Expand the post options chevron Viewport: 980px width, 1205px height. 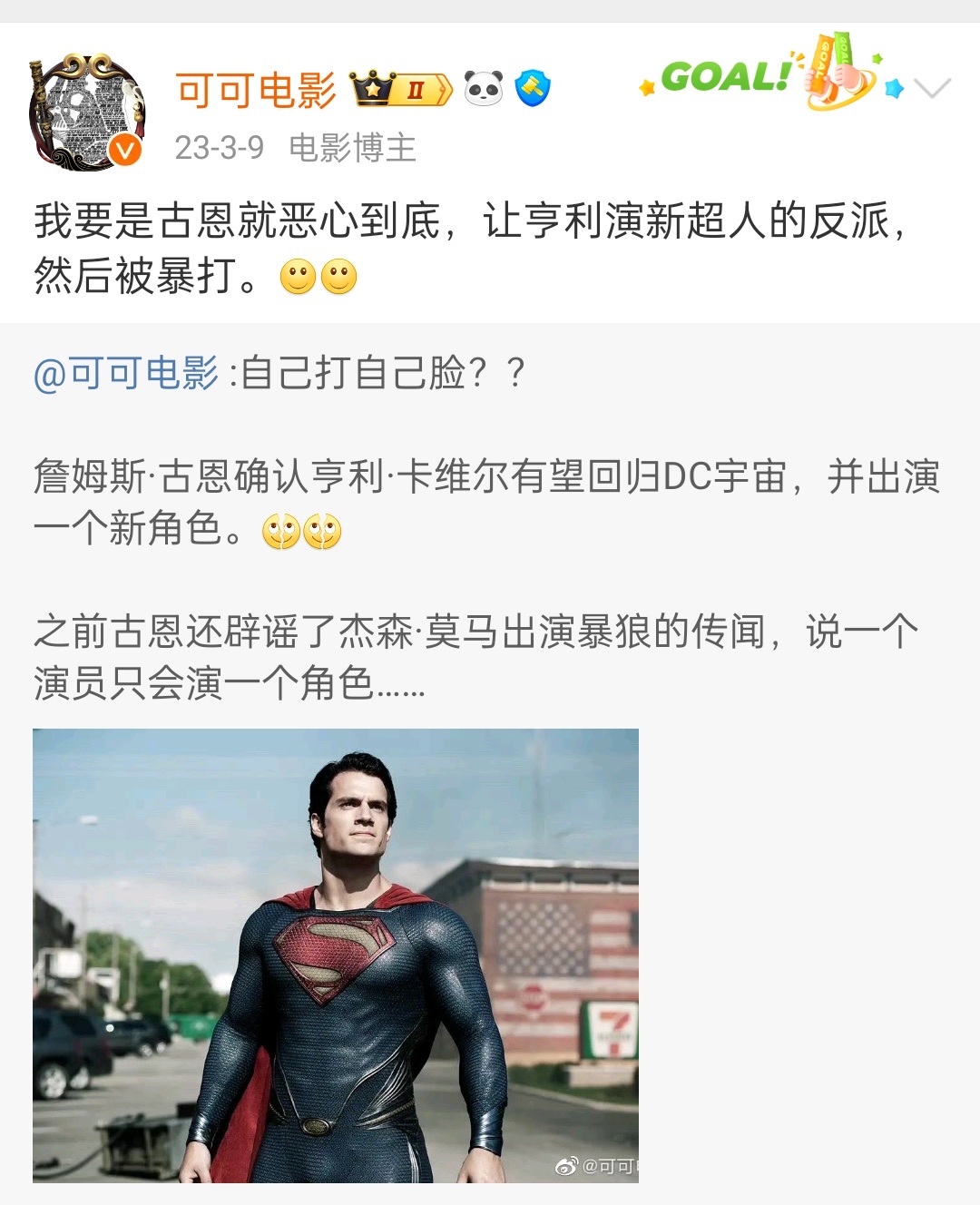pyautogui.click(x=932, y=88)
